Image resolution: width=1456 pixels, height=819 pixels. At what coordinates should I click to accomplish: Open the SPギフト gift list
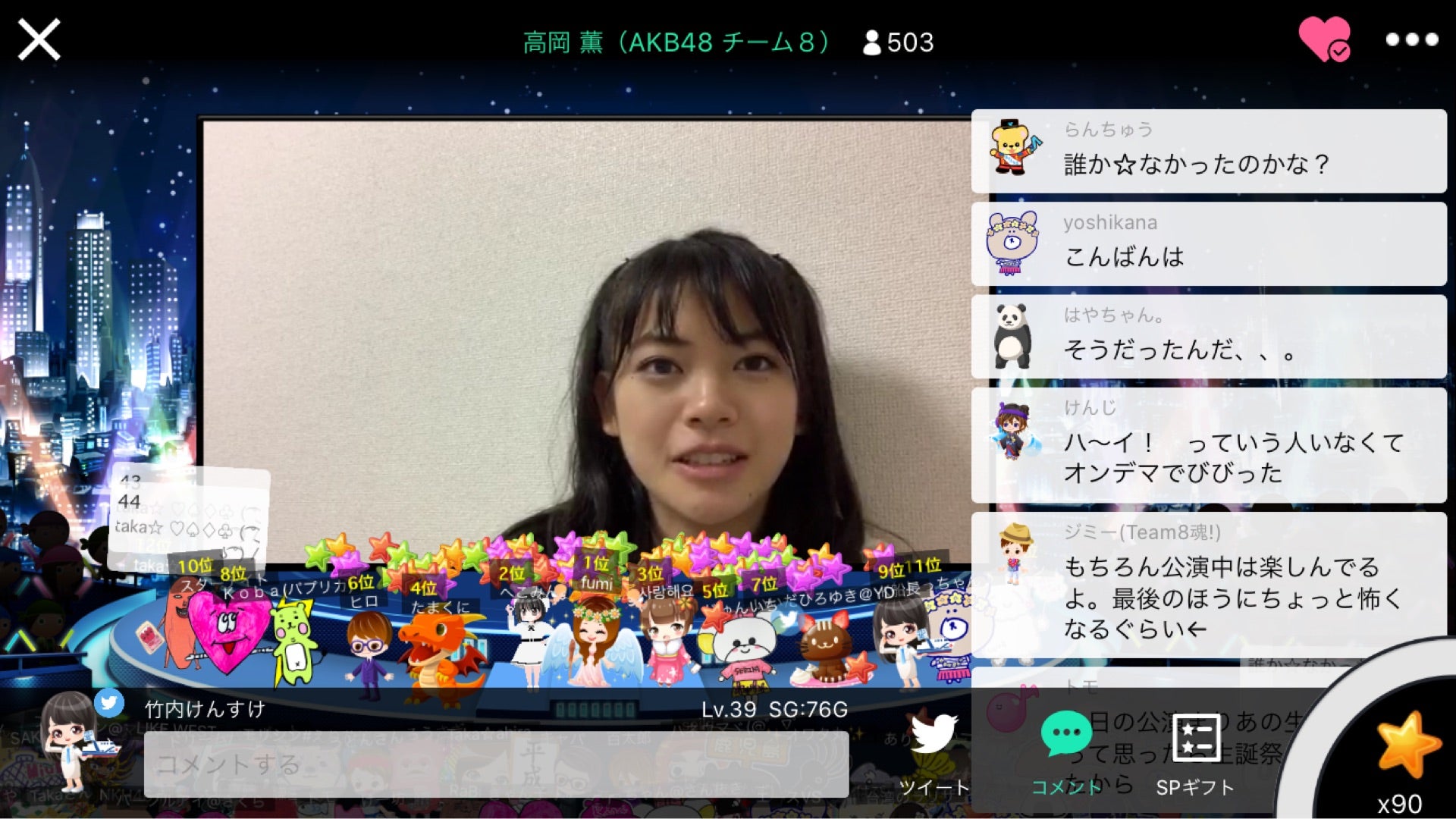point(1195,752)
